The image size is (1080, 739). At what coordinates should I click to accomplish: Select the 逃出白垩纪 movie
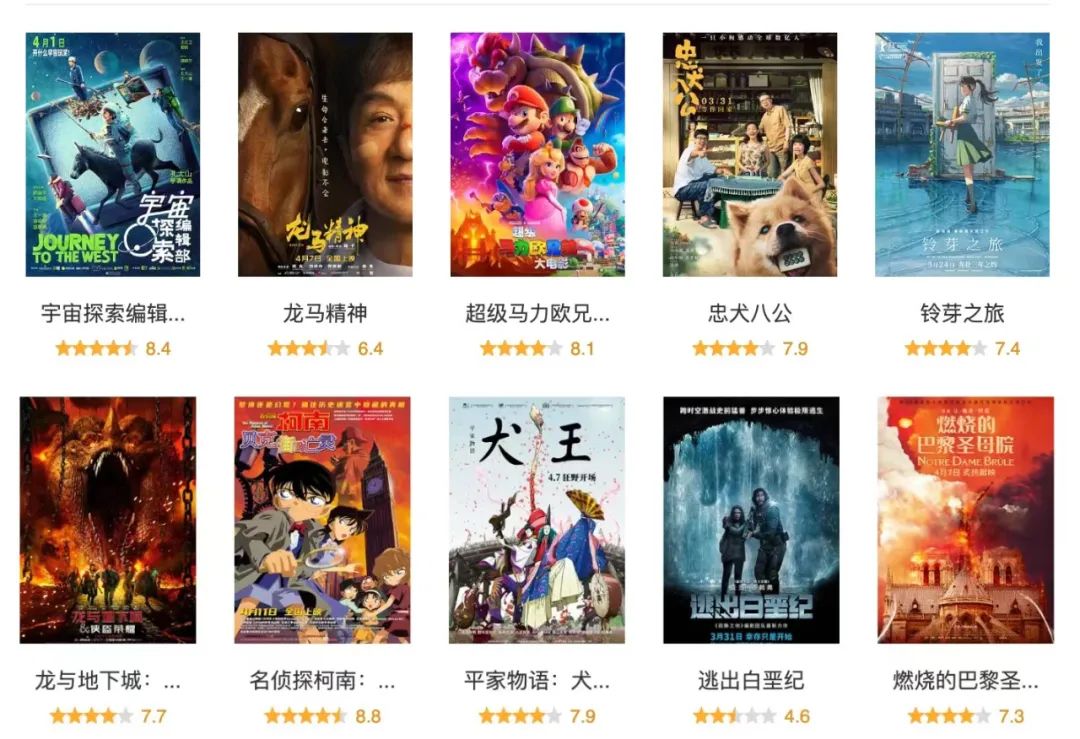click(x=751, y=520)
